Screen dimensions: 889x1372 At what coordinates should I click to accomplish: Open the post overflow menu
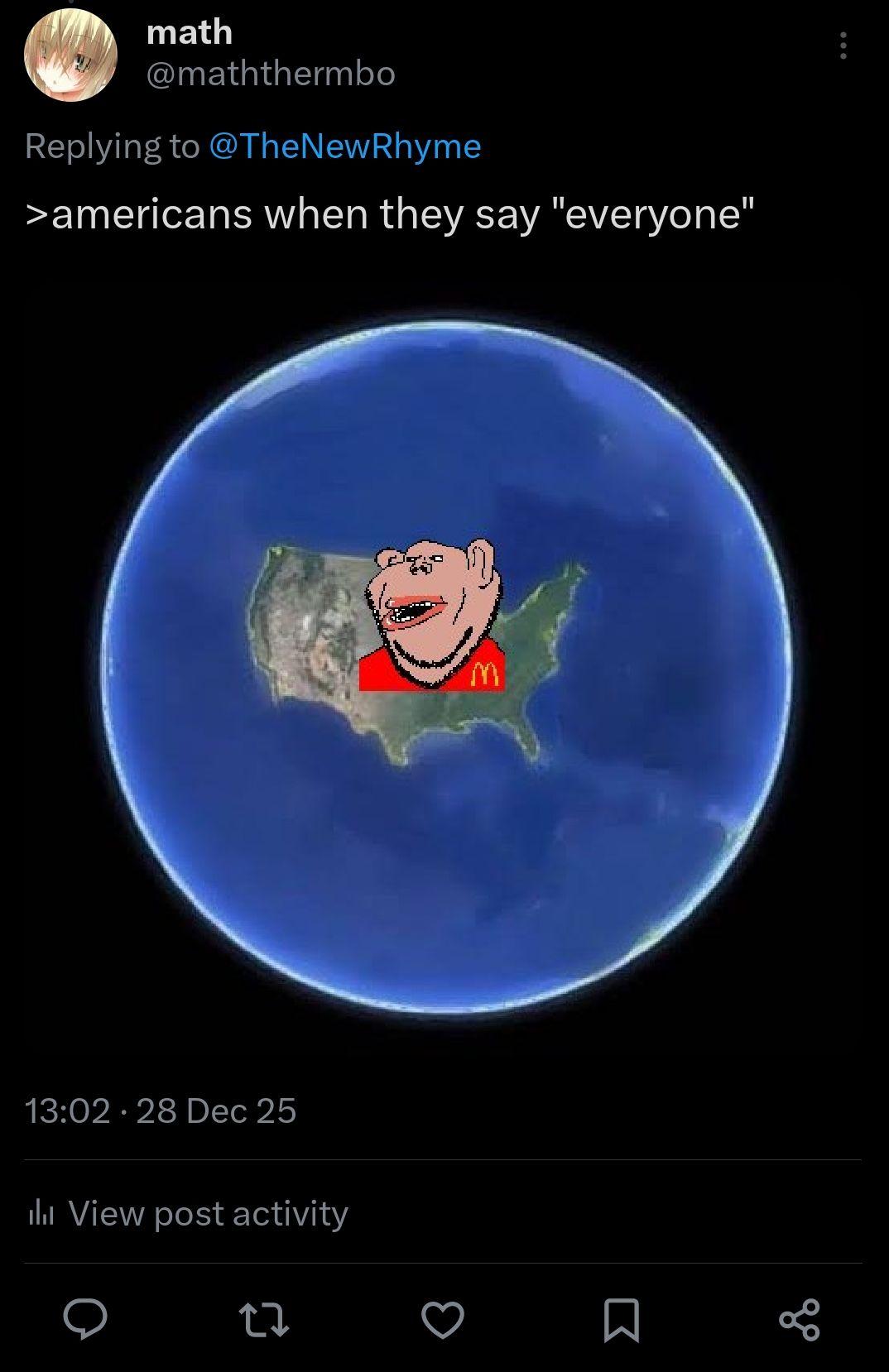point(843,46)
